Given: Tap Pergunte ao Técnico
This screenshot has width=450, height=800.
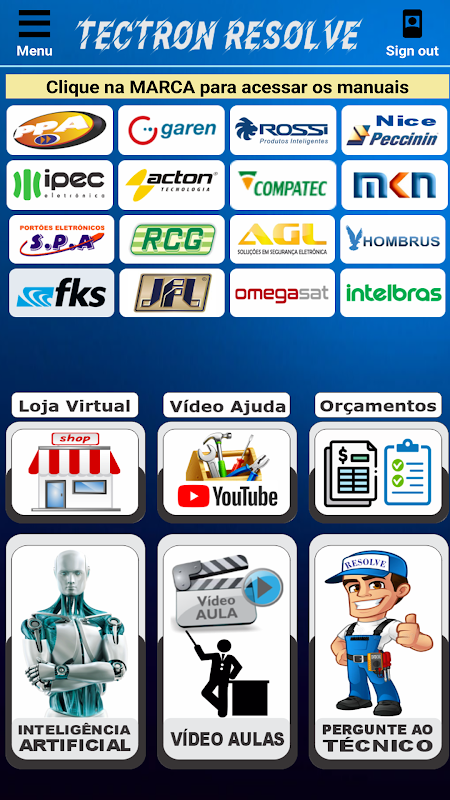Looking at the screenshot, I should pyautogui.click(x=378, y=652).
